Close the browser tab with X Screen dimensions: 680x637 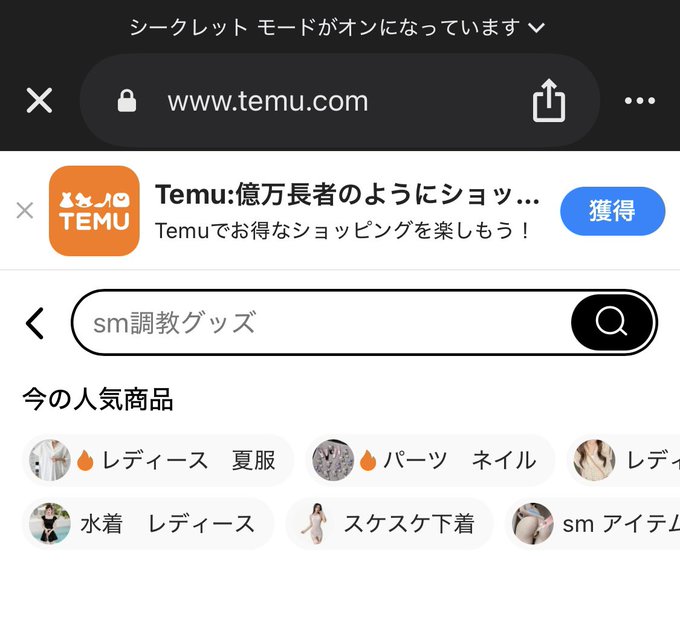[39, 101]
